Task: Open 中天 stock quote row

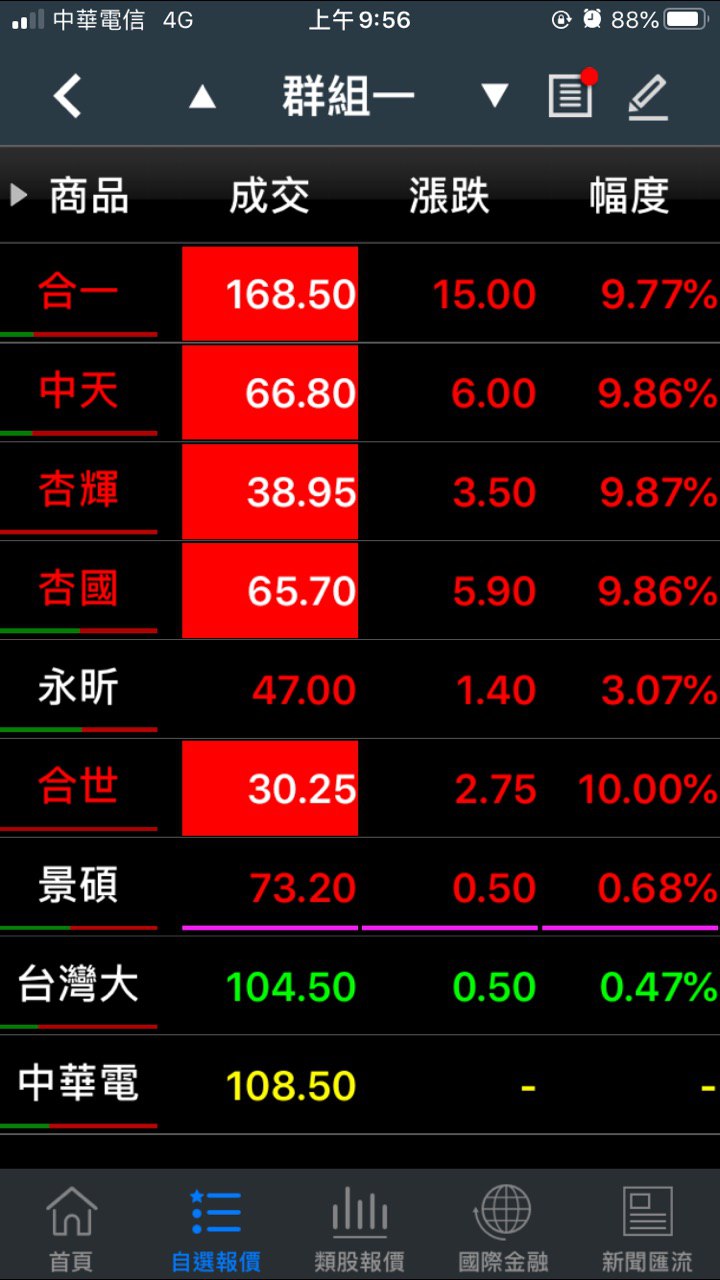Action: pos(79,391)
